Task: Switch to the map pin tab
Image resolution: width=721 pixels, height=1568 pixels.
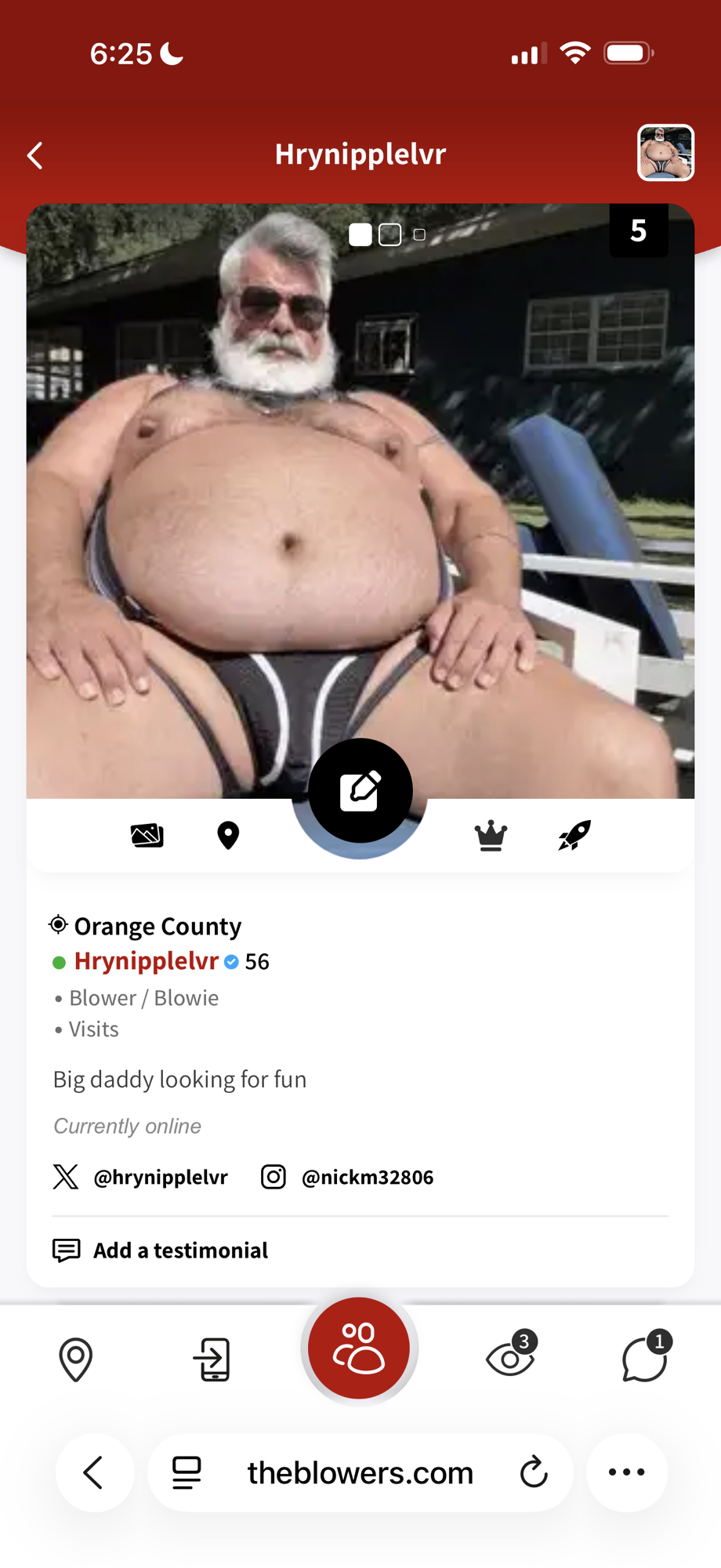Action: click(x=76, y=1359)
